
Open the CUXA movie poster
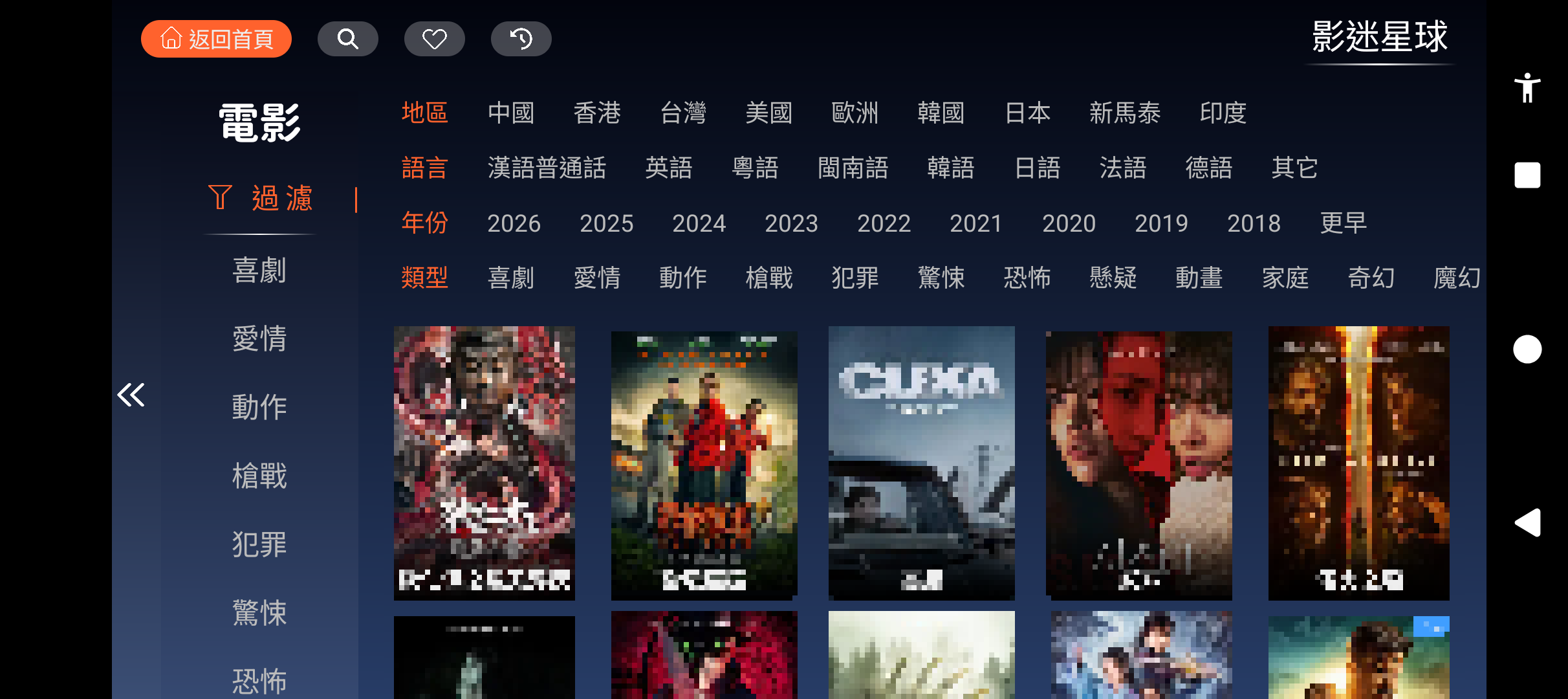921,463
